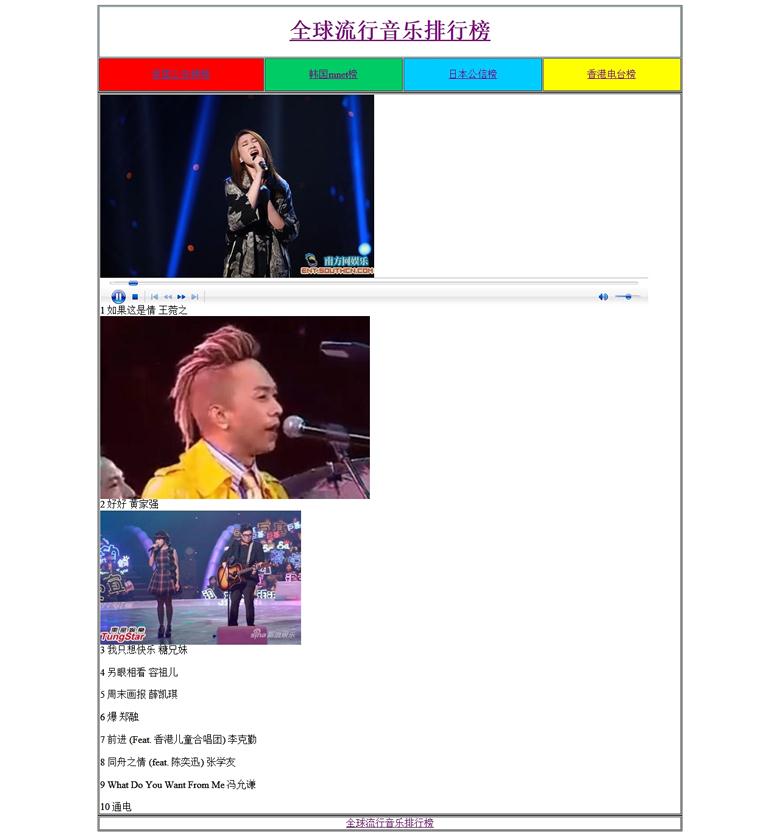Fast forward the video
Image resolution: width=780 pixels, height=836 pixels.
coord(181,297)
